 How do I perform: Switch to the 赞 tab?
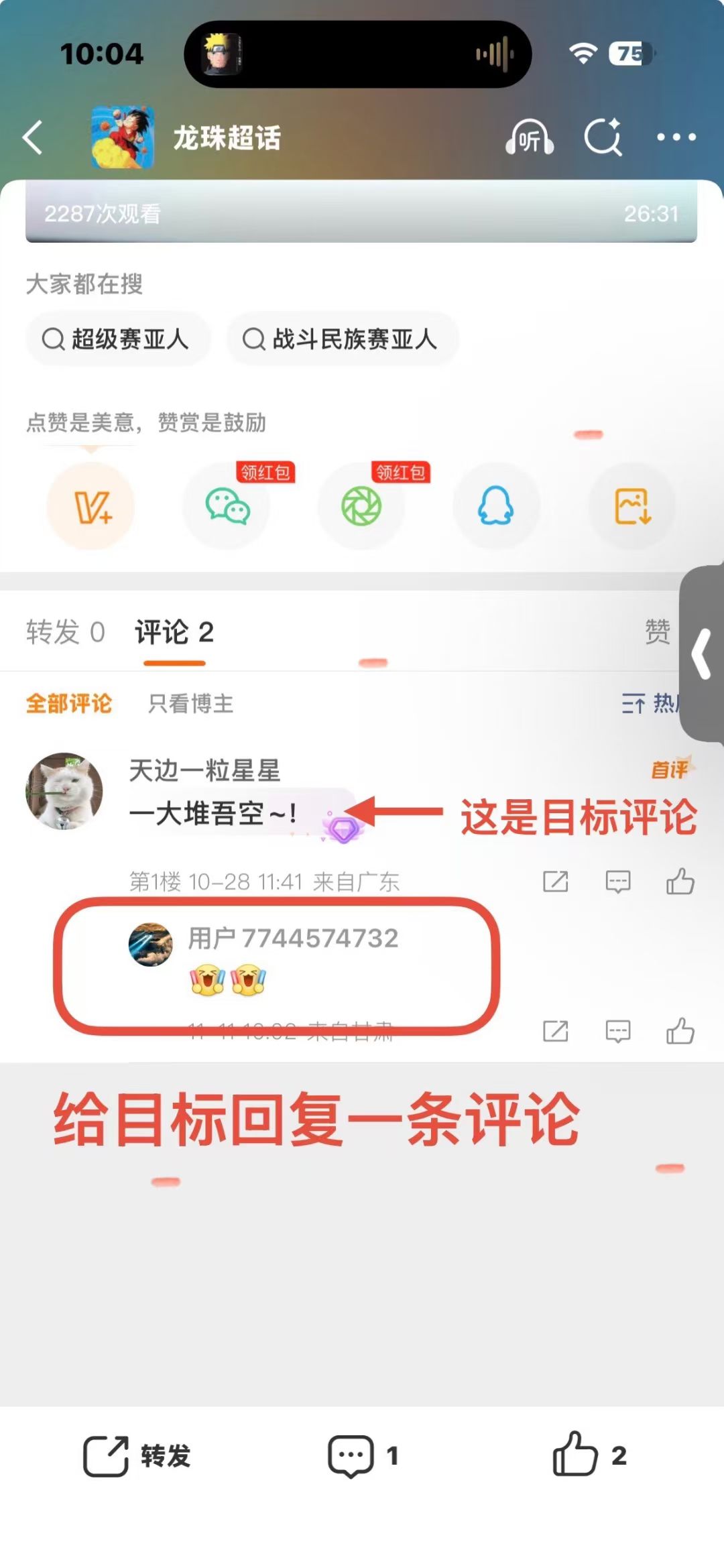click(x=657, y=632)
